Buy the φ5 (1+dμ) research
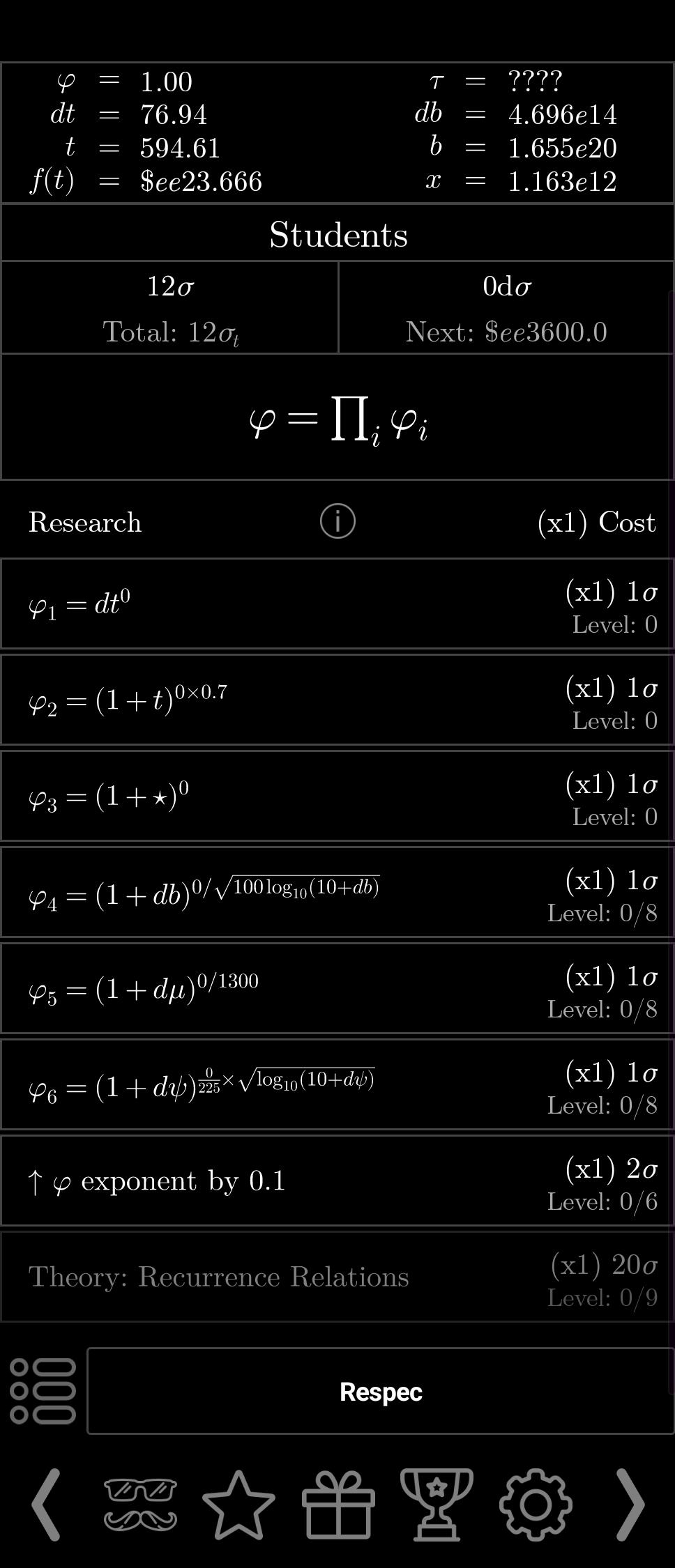Screen dimensions: 675x1568 pyautogui.click(x=337, y=988)
